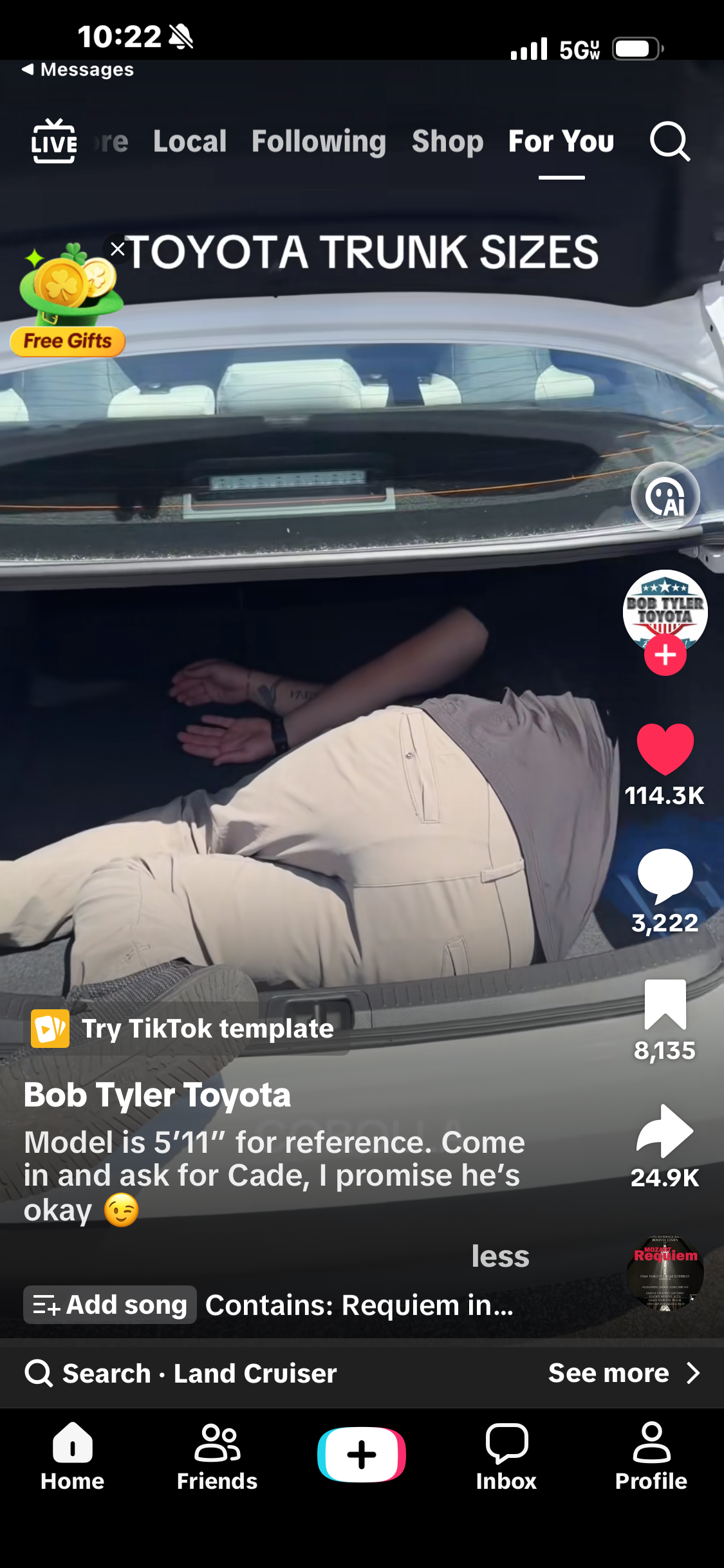Screen dimensions: 724x1568
Task: Open the Requiem sound disc
Action: (665, 1273)
